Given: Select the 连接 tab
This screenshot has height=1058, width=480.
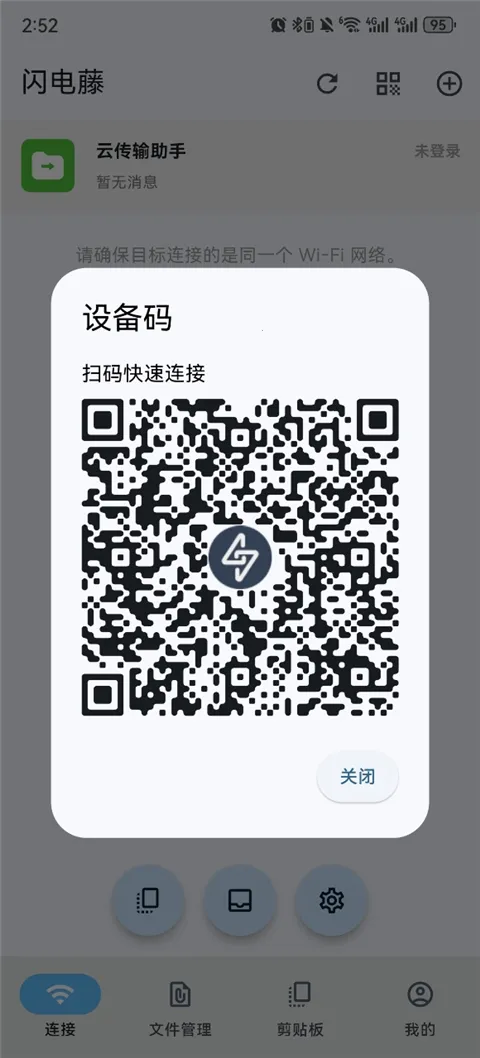Looking at the screenshot, I should pyautogui.click(x=60, y=1008).
